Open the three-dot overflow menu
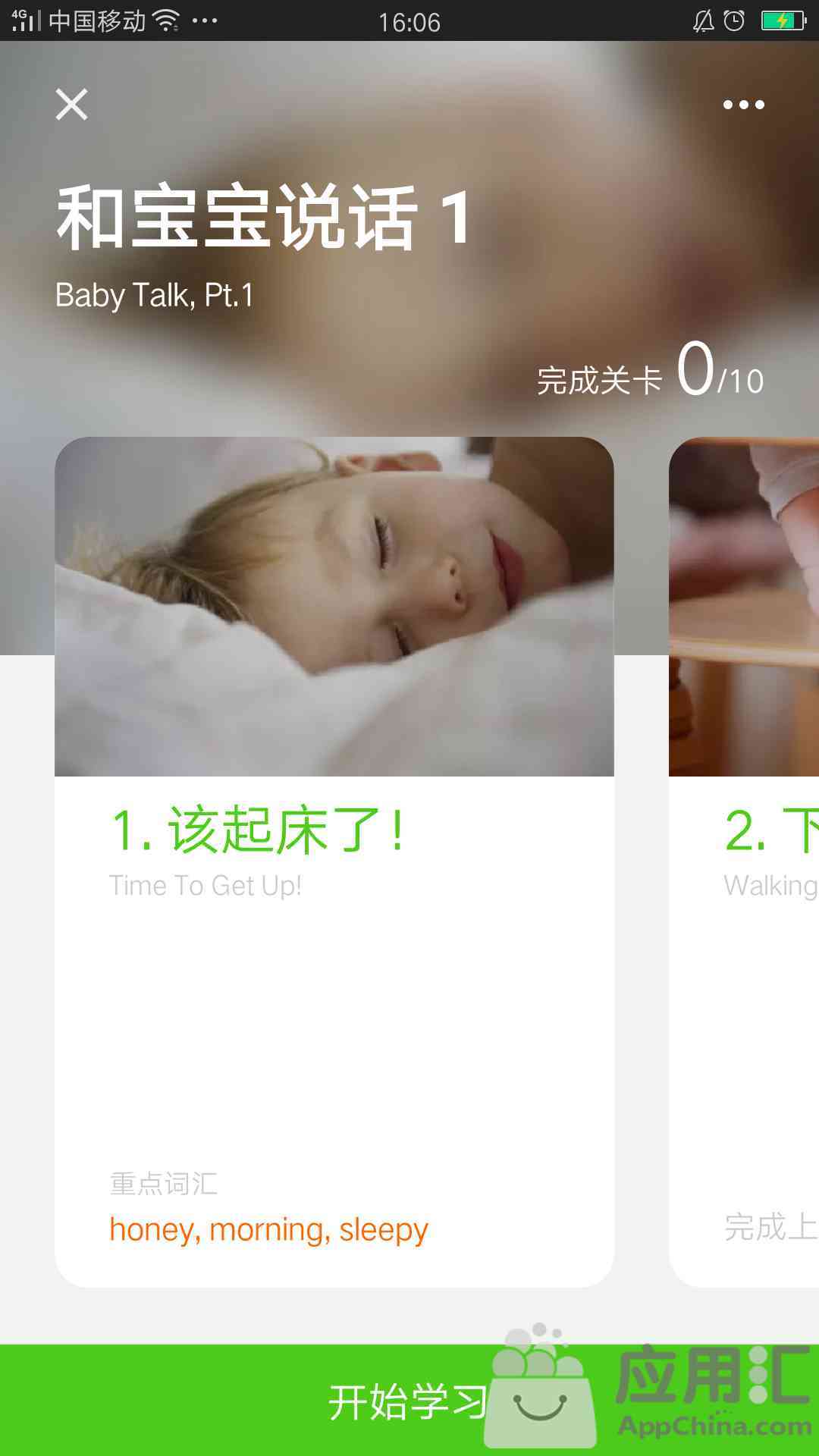This screenshot has width=819, height=1456. click(x=743, y=105)
